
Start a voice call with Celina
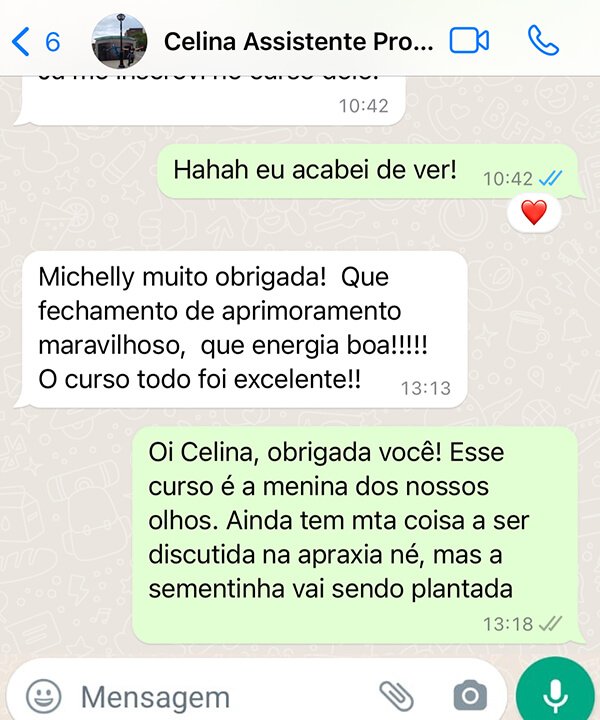[x=542, y=41]
